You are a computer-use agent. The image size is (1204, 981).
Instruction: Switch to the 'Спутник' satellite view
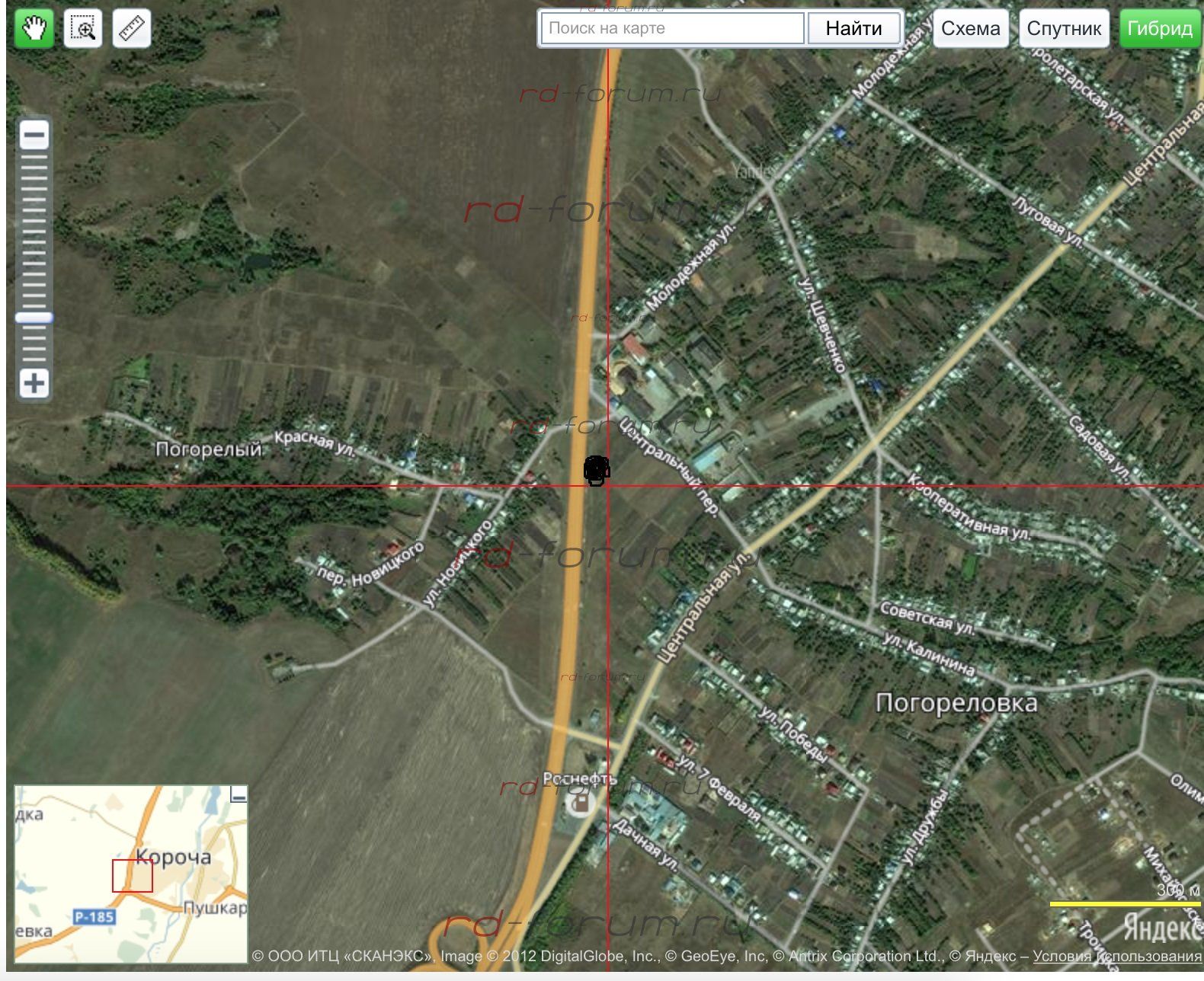tap(1064, 29)
